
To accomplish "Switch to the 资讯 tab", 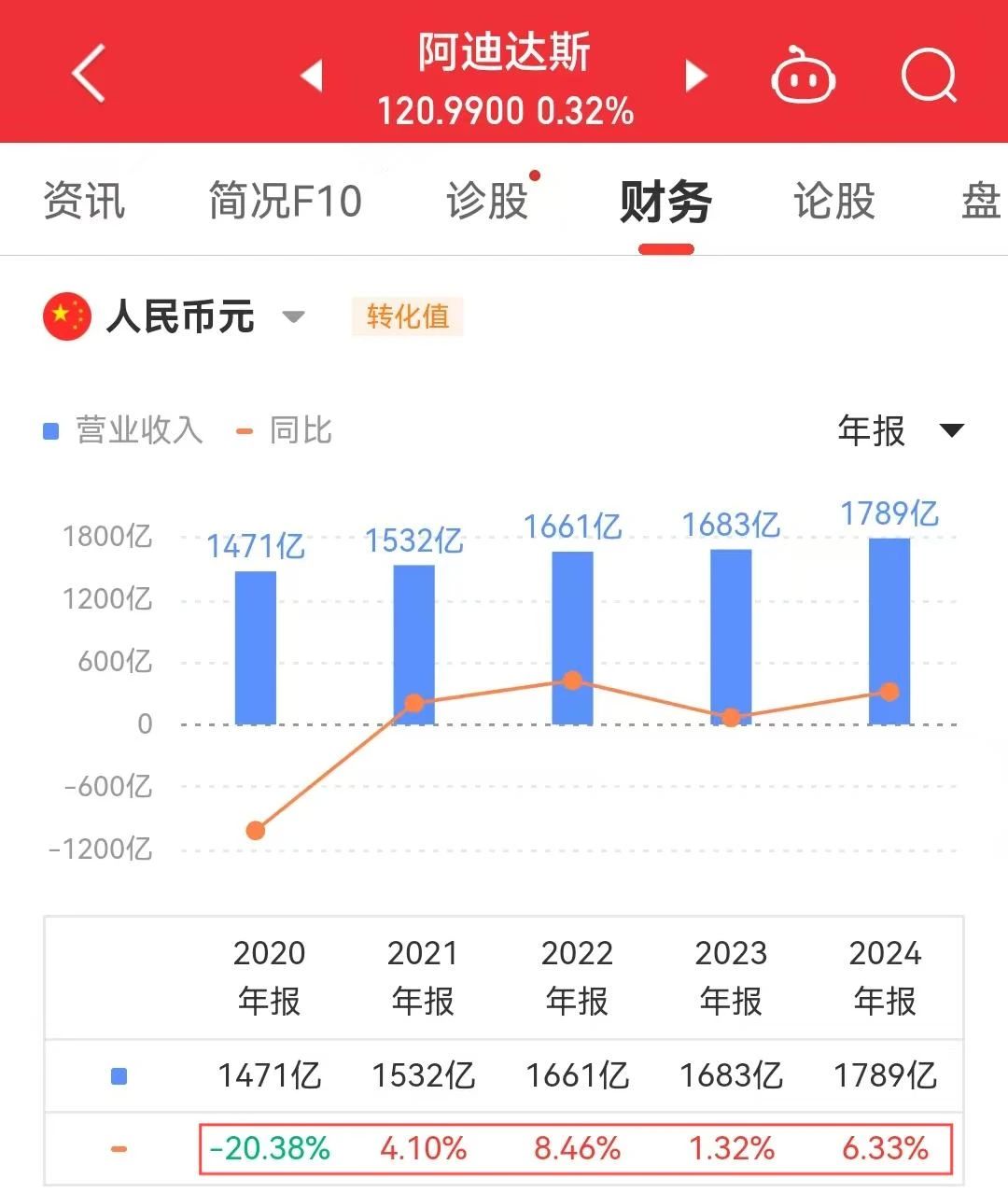I will coord(84,201).
